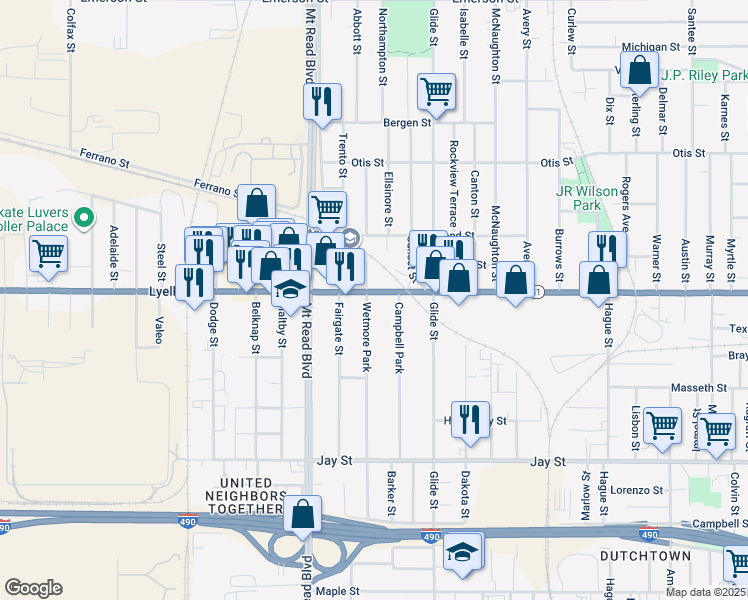Viewport: 748px width, 600px height.
Task: Open the grocery cart marker beside Bergen St
Action: click(x=436, y=95)
